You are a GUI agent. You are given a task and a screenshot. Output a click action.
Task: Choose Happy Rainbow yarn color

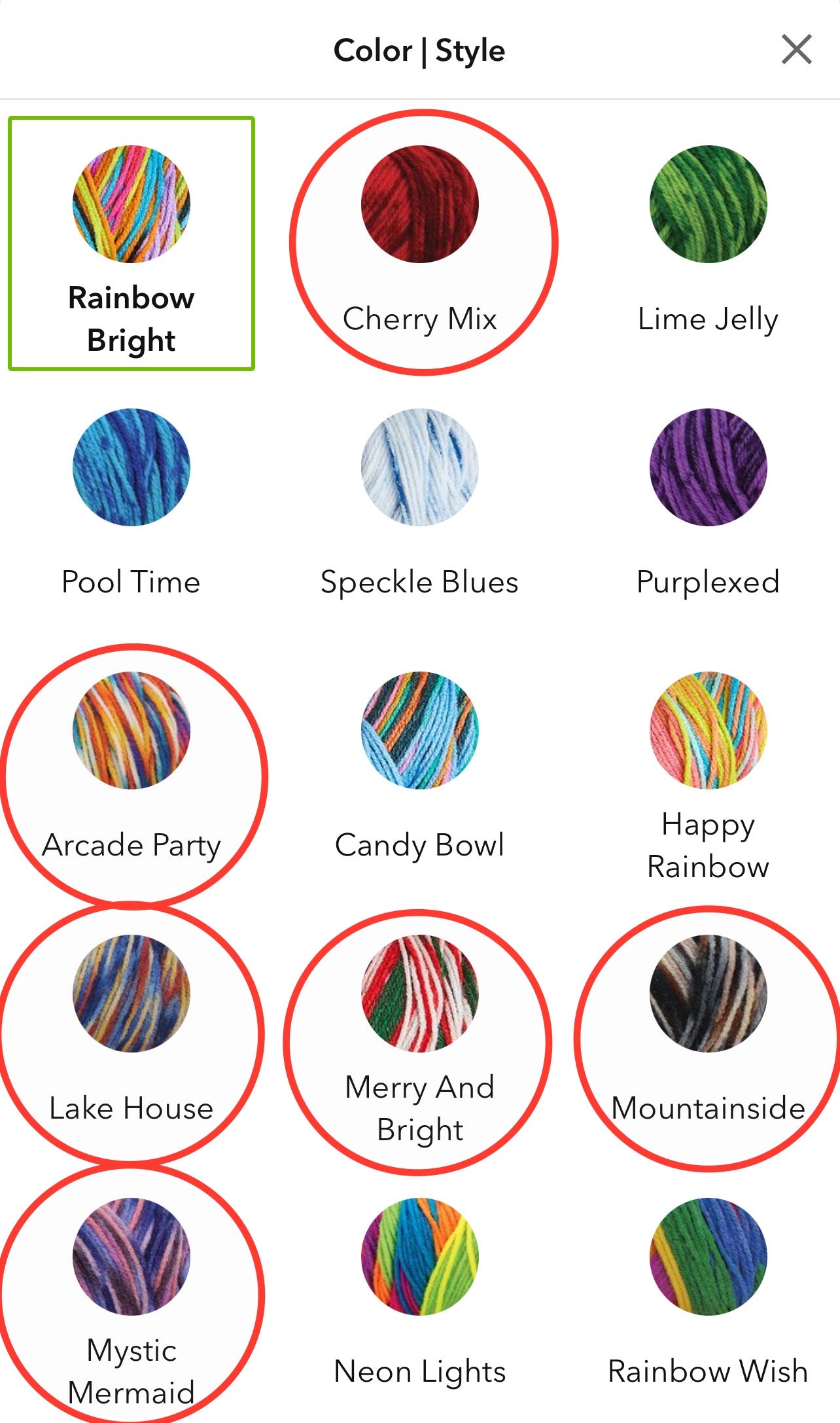pos(708,730)
